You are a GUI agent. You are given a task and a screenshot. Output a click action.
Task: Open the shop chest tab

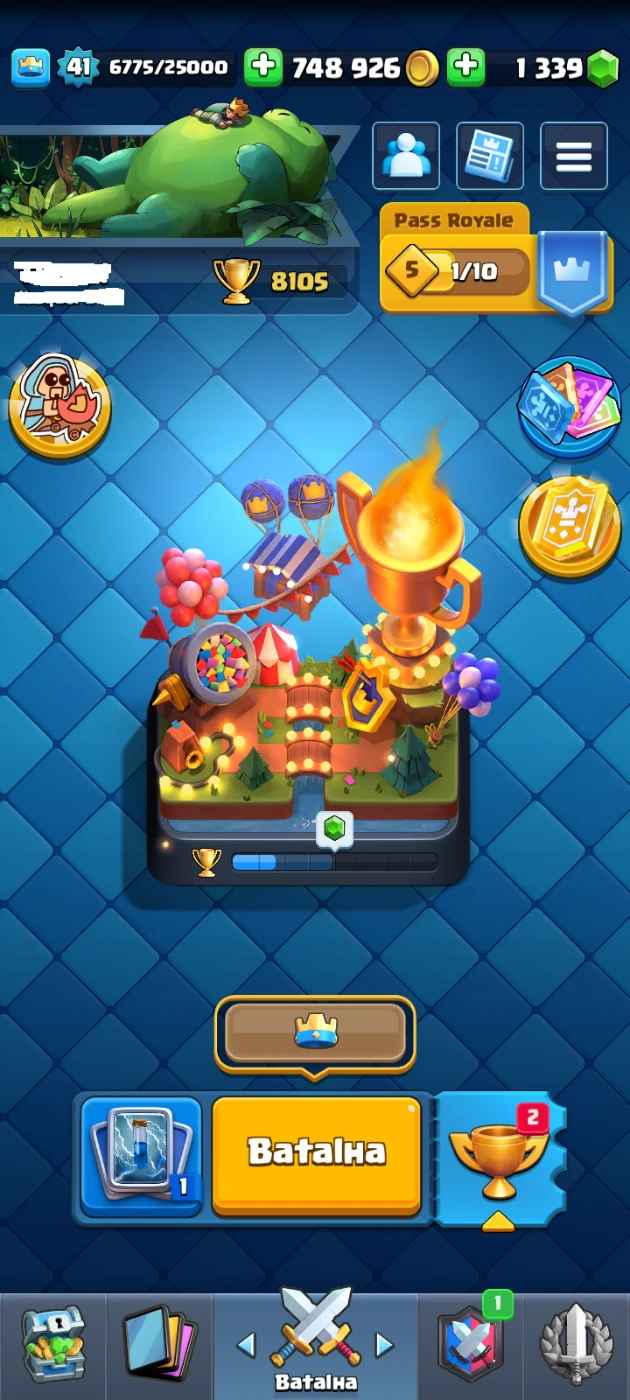pyautogui.click(x=53, y=1344)
